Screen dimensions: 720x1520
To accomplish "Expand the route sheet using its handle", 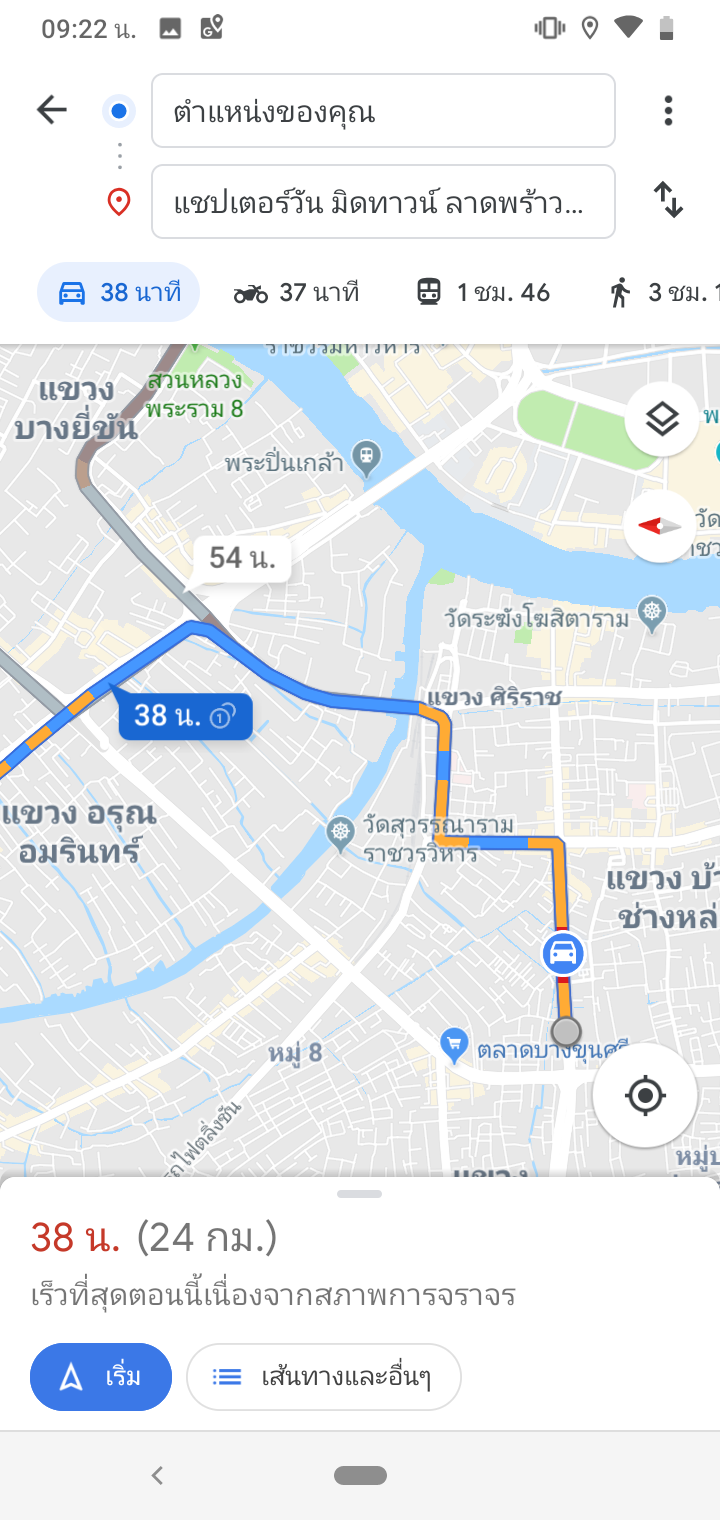I will (x=360, y=1194).
